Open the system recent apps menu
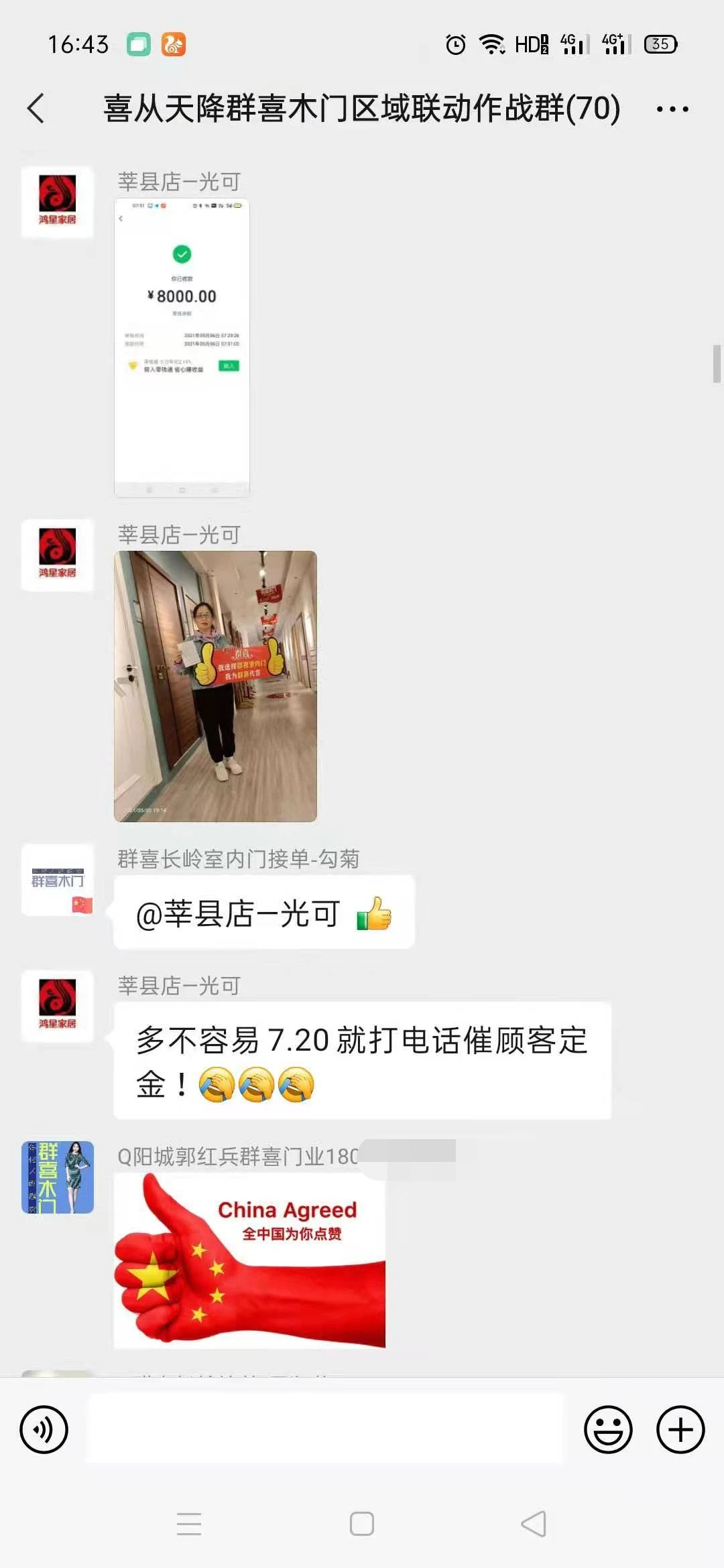Screen dimensions: 724x1568 click(x=189, y=1524)
